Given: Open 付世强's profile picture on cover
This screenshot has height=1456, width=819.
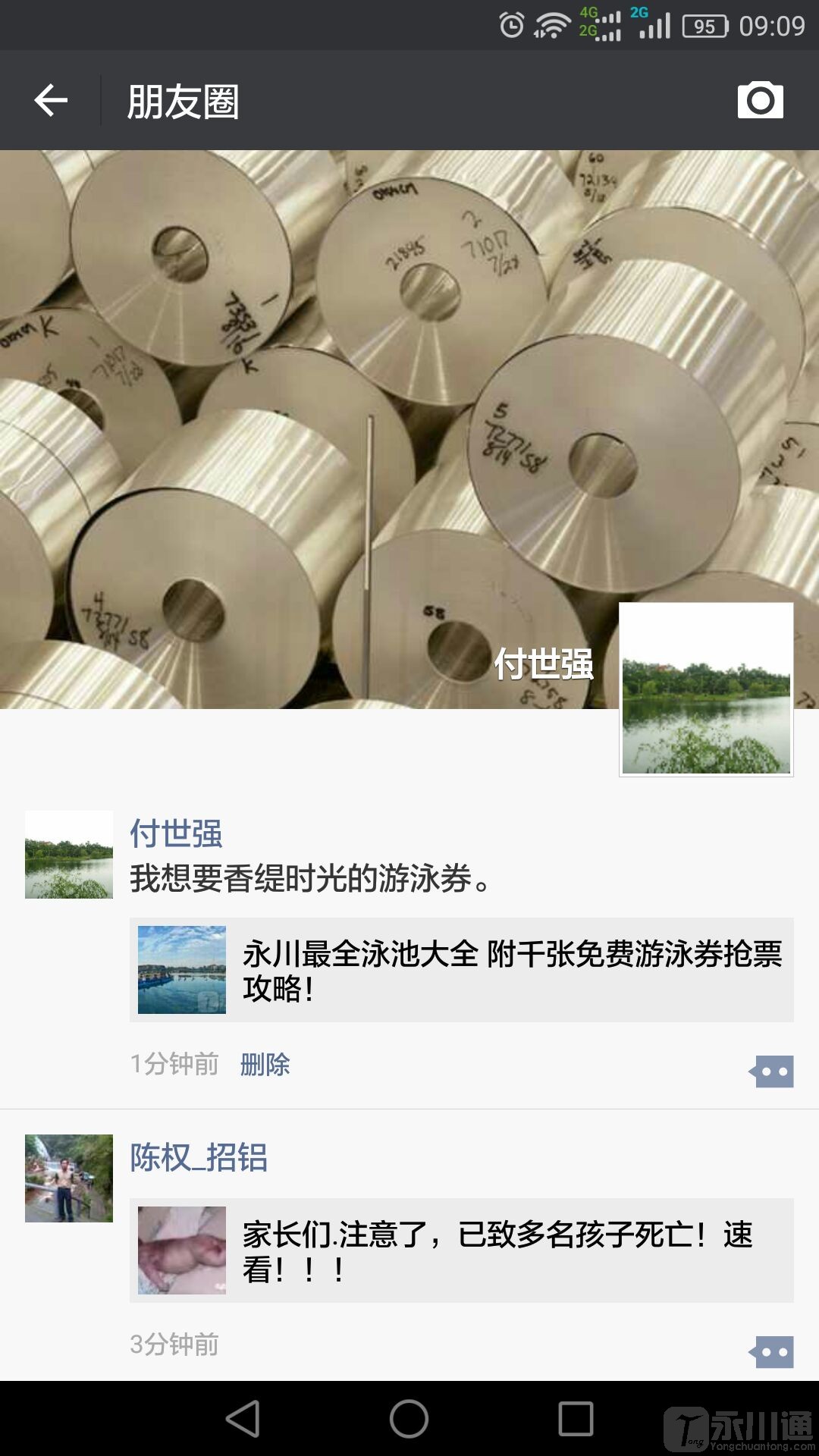Looking at the screenshot, I should click(706, 689).
